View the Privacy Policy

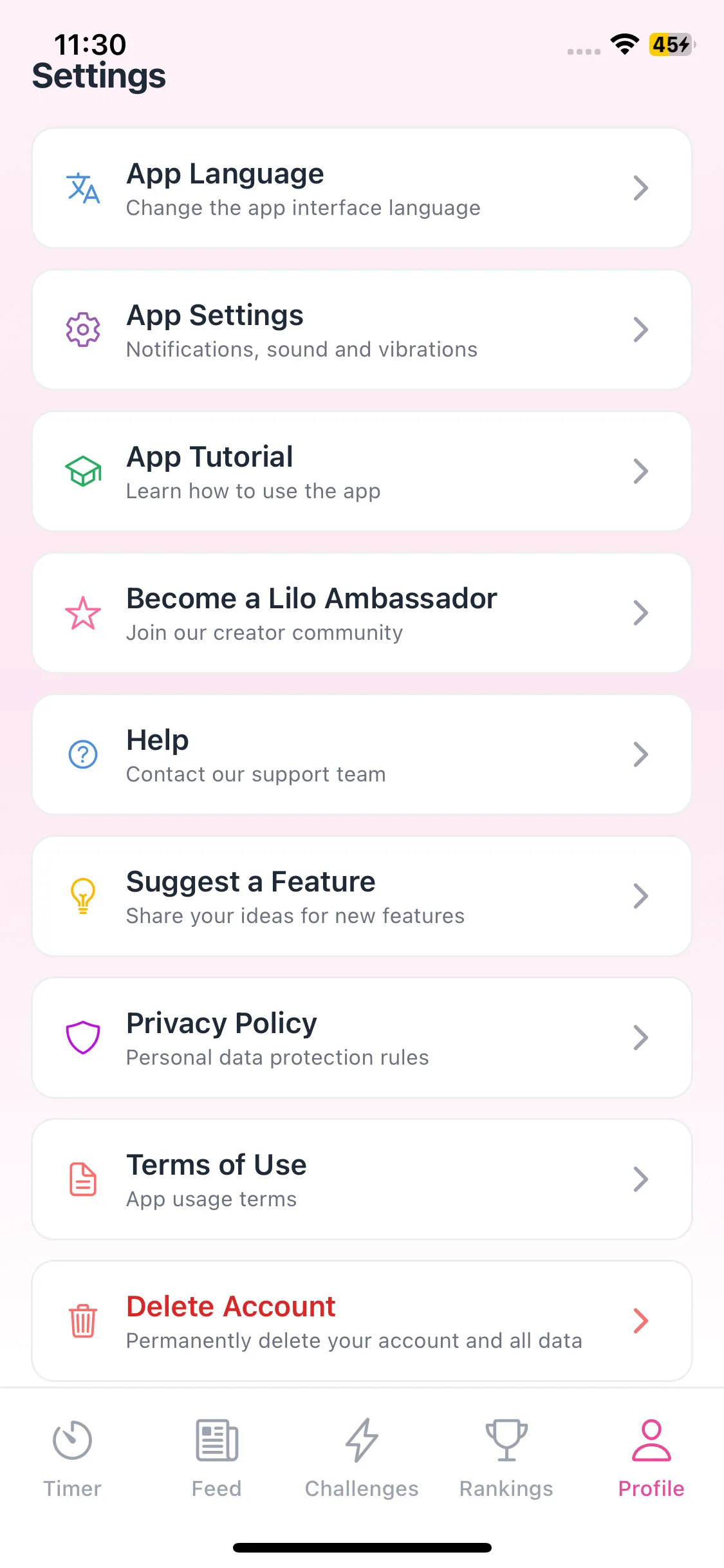[x=362, y=1038]
